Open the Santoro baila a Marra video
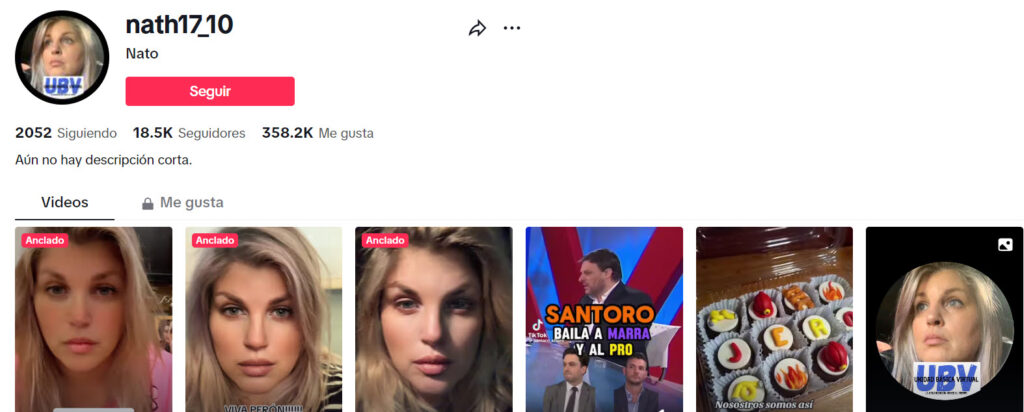The image size is (1024, 412). [604, 320]
